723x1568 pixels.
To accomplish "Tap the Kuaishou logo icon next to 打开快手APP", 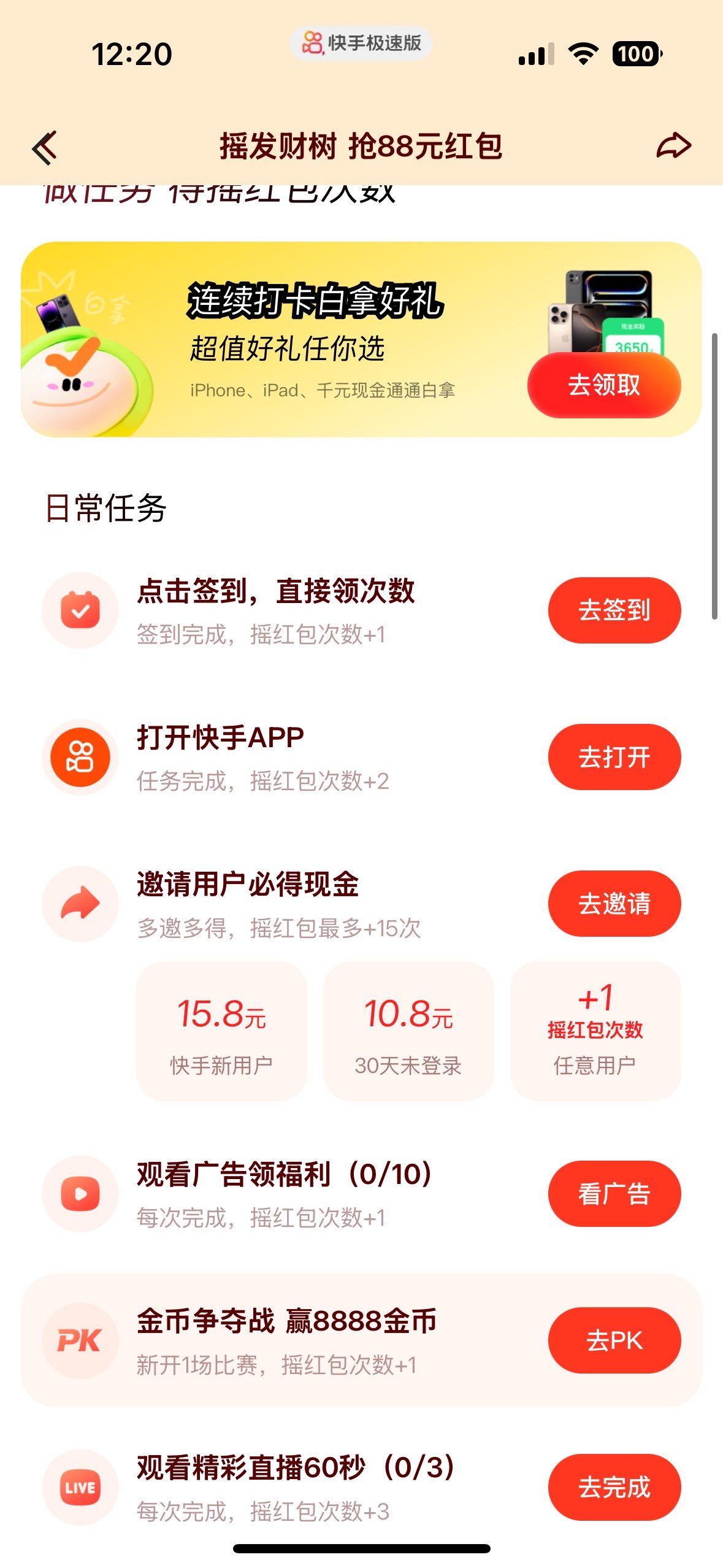I will [79, 757].
